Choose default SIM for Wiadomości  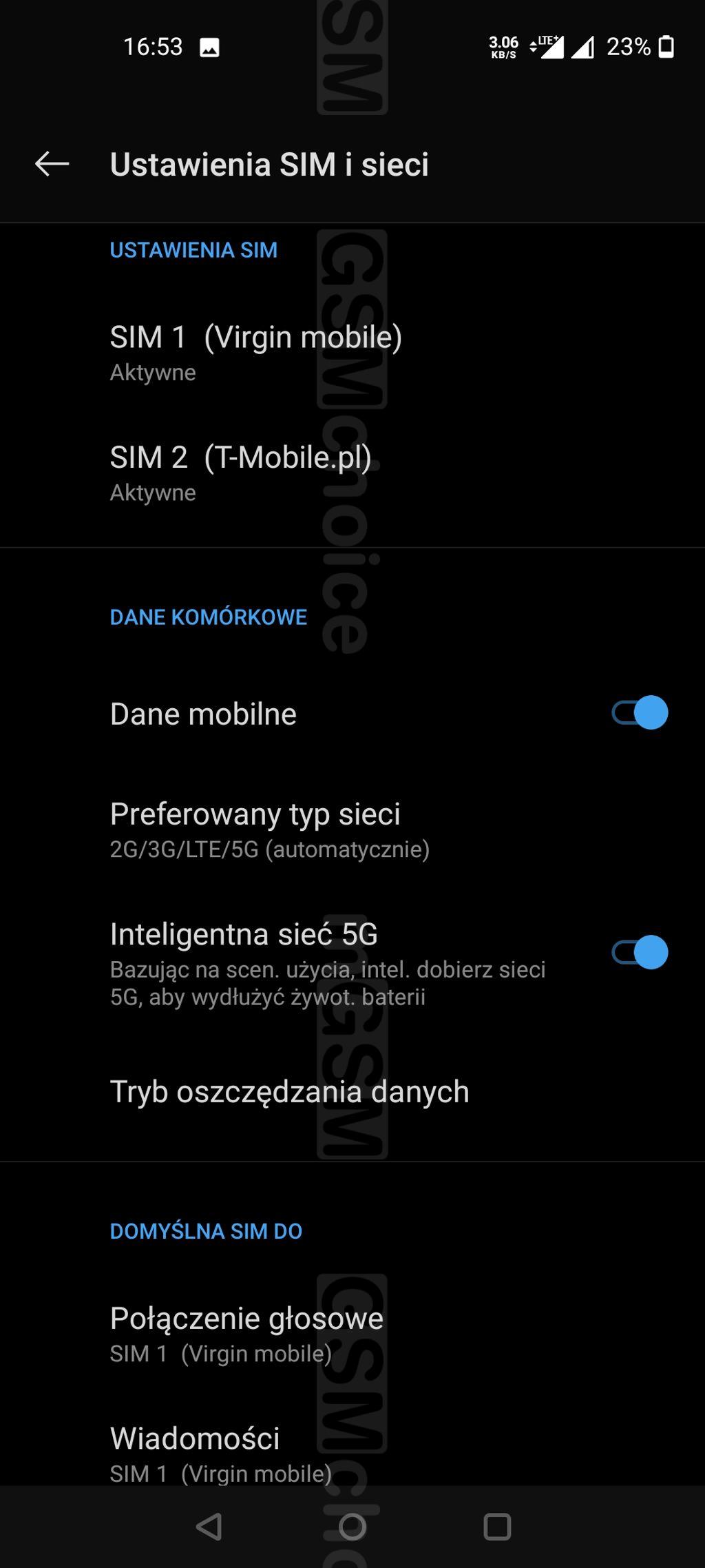tap(220, 1453)
